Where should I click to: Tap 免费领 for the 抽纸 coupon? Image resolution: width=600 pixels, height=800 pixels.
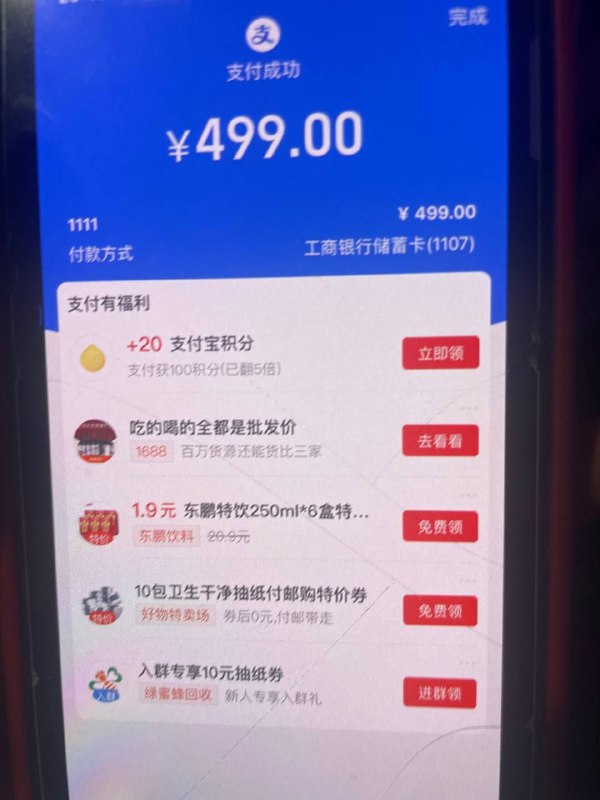point(439,609)
